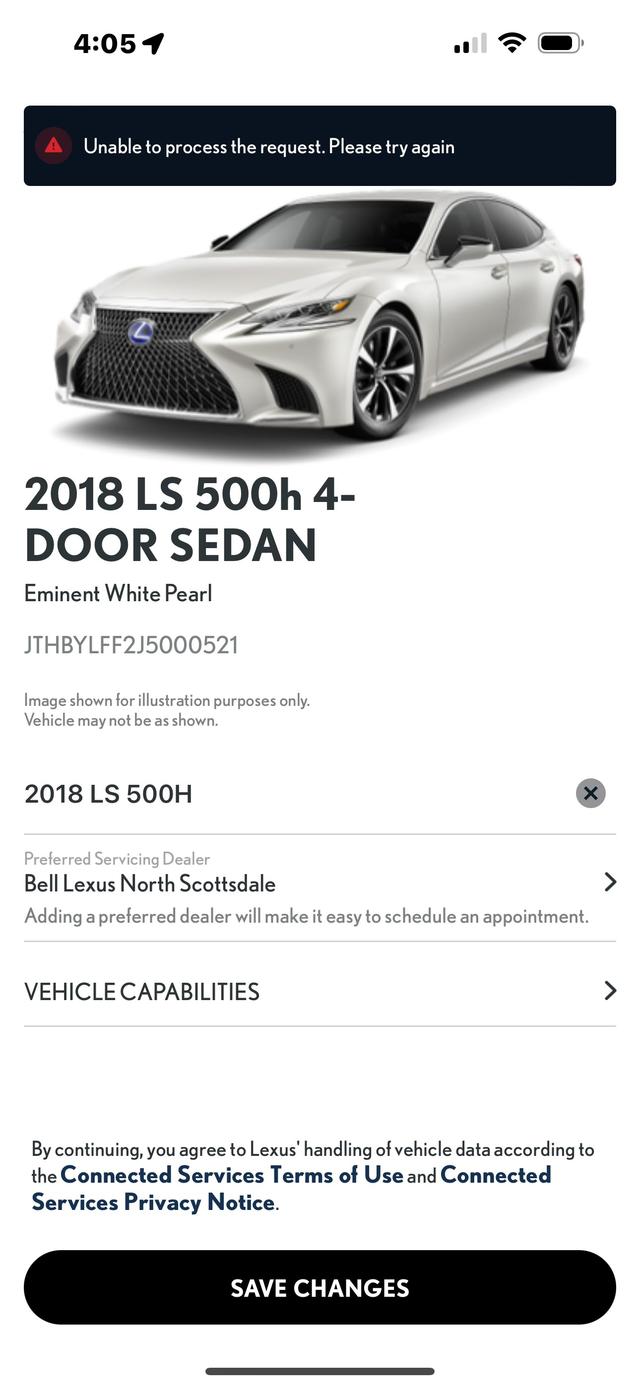Open Connected Services Terms of Use link
This screenshot has height=1387, width=640.
click(x=232, y=1175)
